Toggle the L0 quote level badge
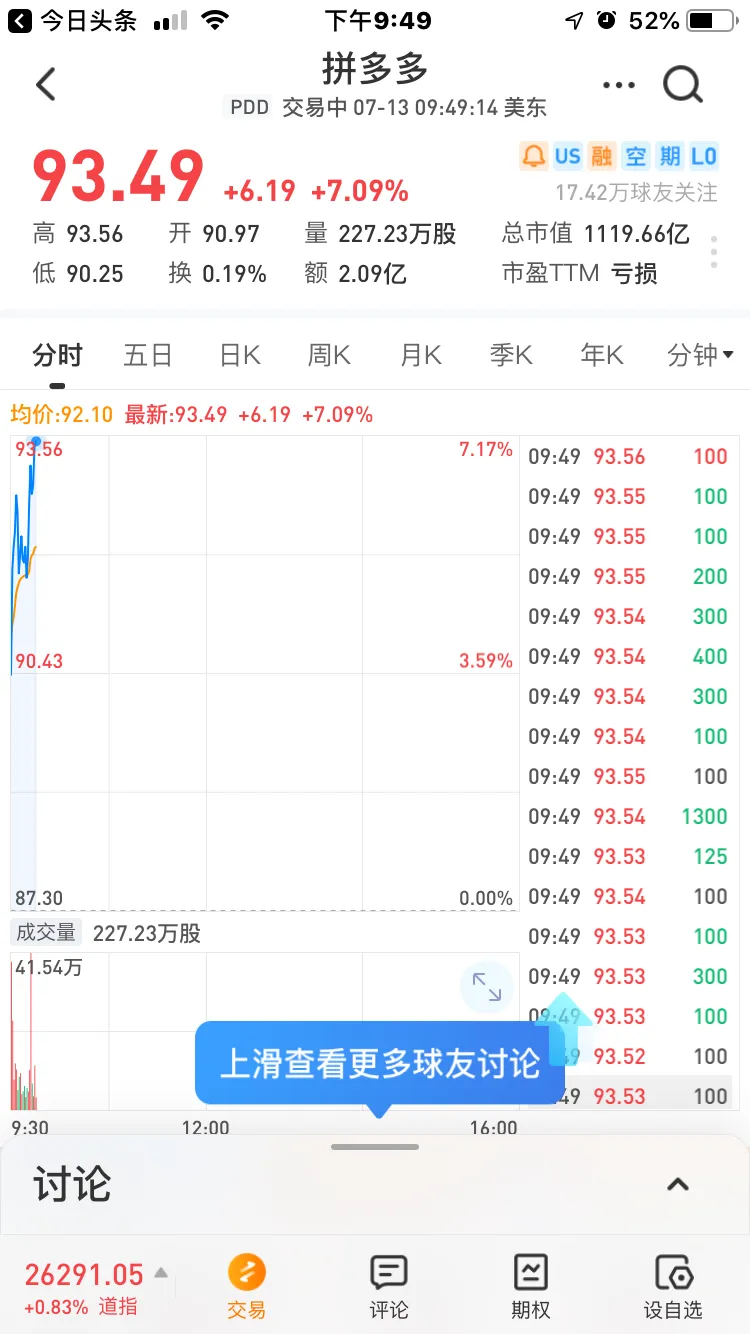Image resolution: width=750 pixels, height=1334 pixels. pos(702,156)
